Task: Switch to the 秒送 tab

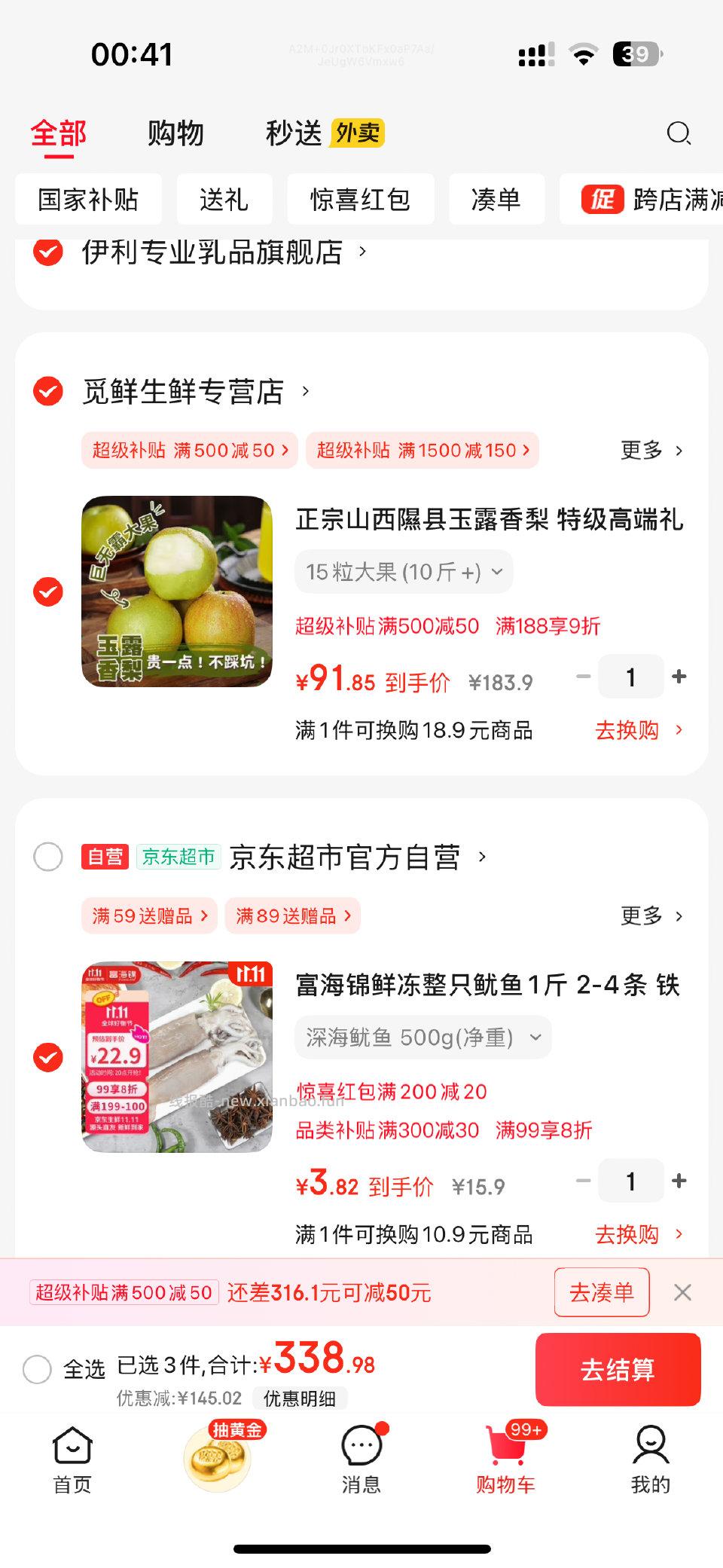Action: click(292, 133)
